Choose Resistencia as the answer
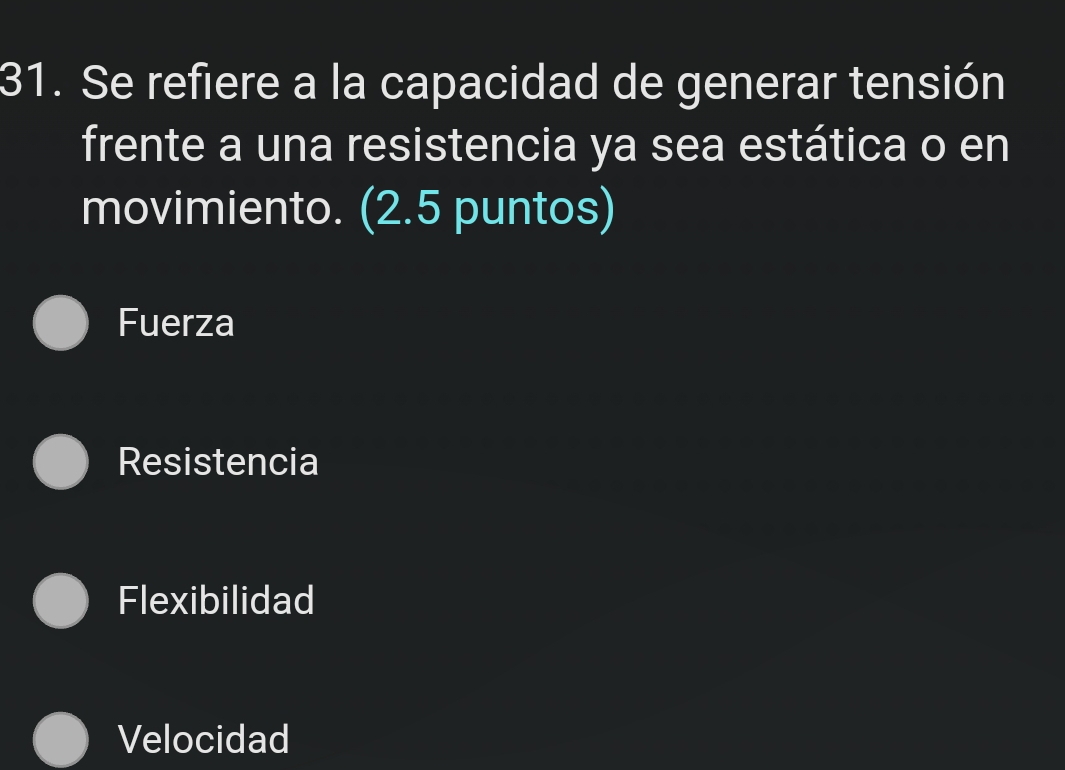The width and height of the screenshot is (1065, 770). pyautogui.click(x=61, y=462)
